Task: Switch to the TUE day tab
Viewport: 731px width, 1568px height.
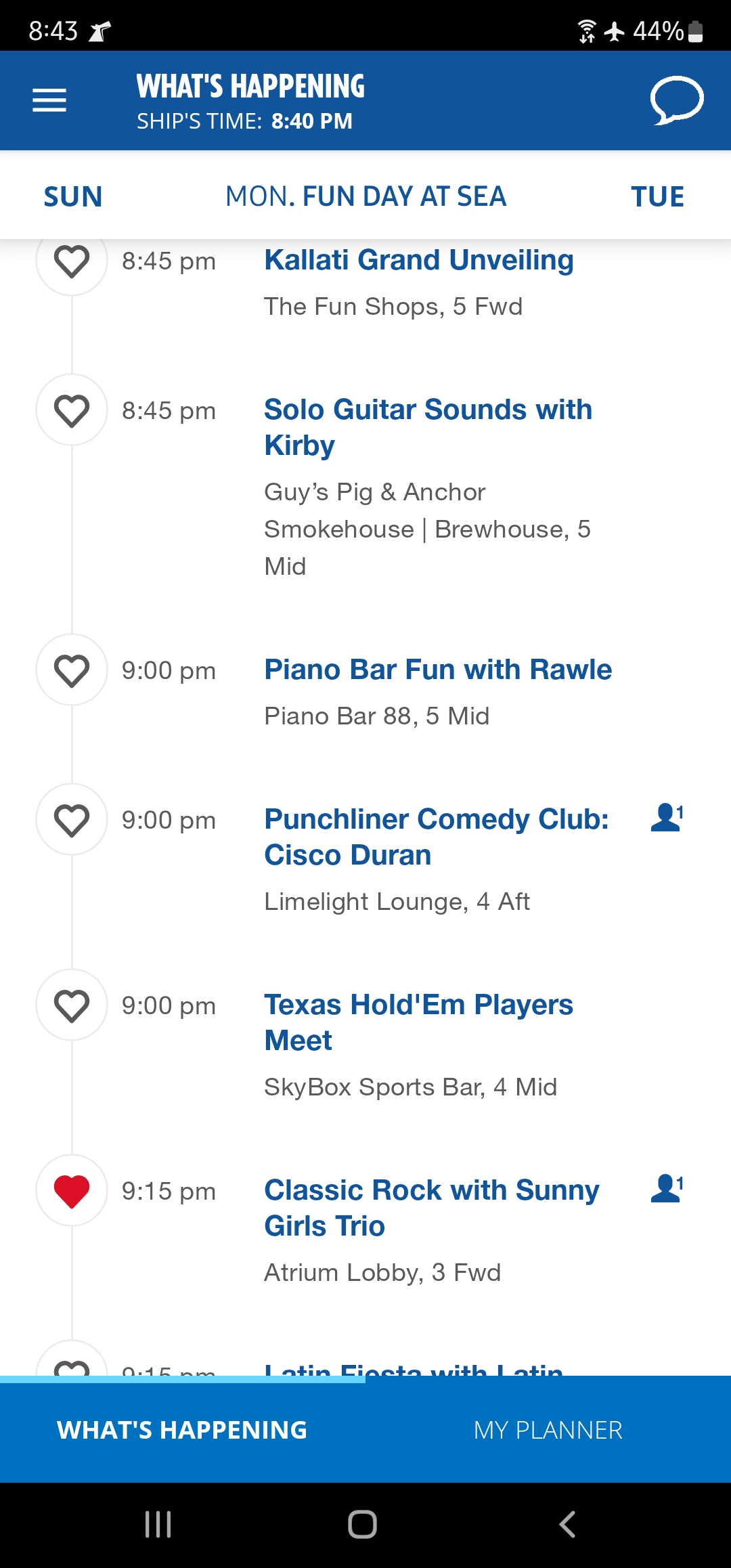Action: coord(657,196)
